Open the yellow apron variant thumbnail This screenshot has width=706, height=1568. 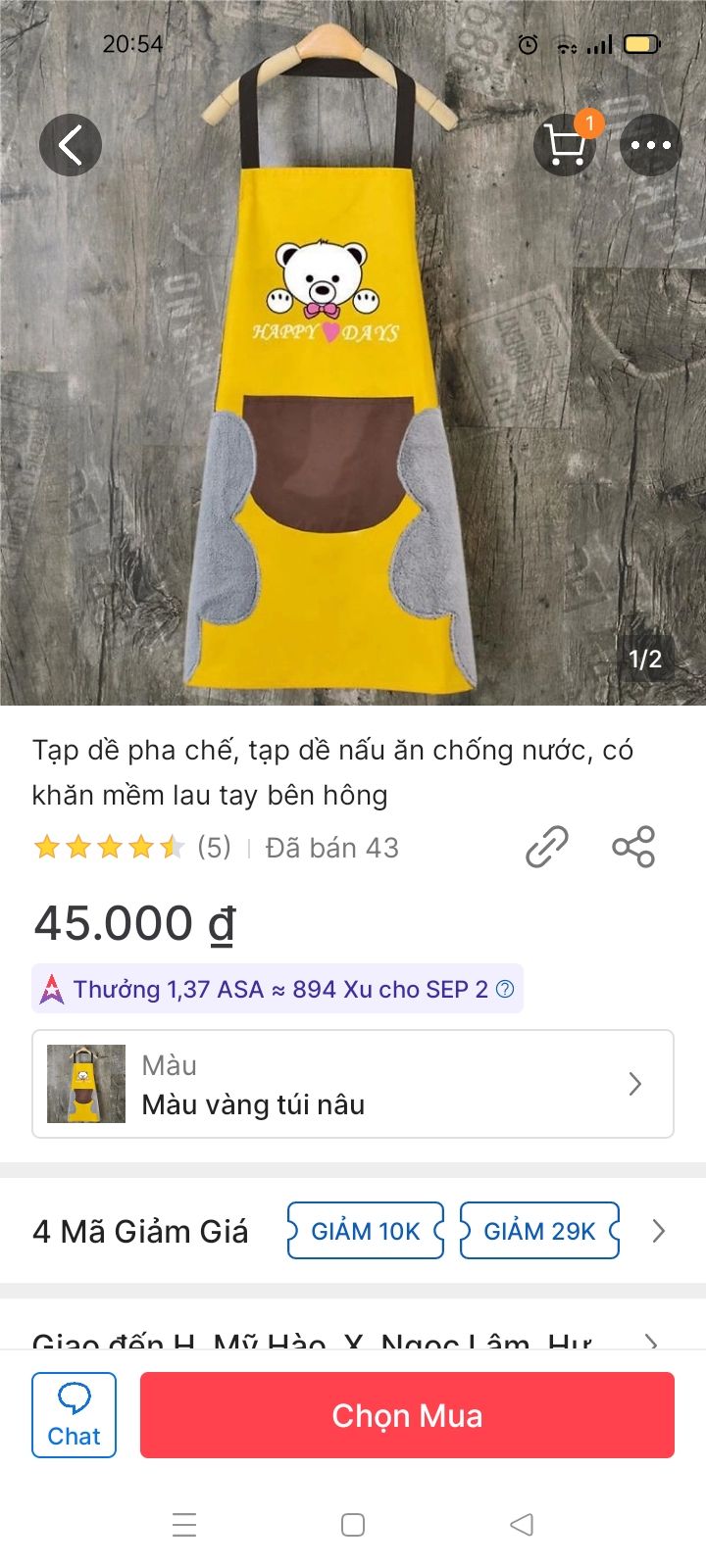pos(85,1084)
